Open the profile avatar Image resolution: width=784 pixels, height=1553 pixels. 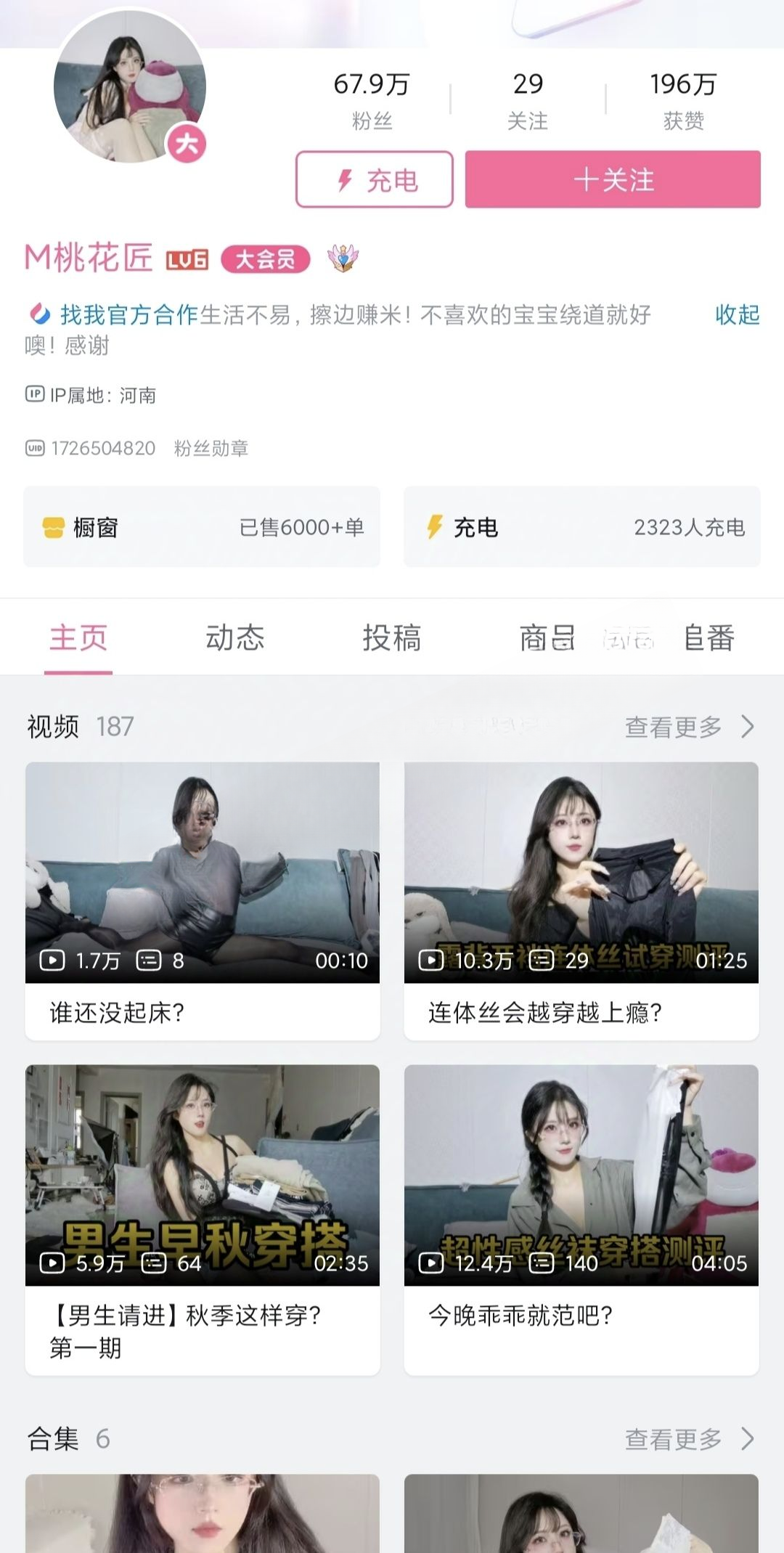click(x=130, y=87)
